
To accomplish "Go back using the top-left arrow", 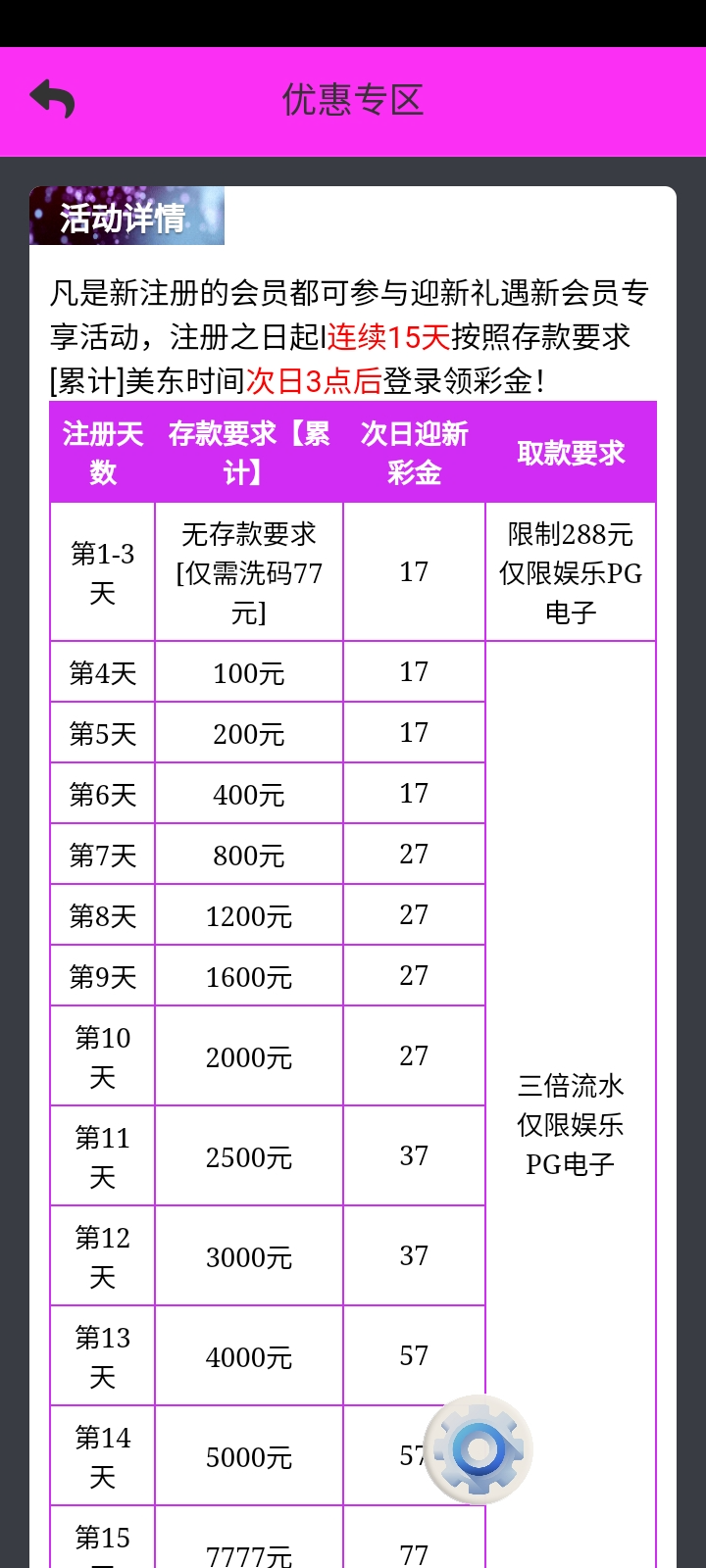I will coord(52,99).
